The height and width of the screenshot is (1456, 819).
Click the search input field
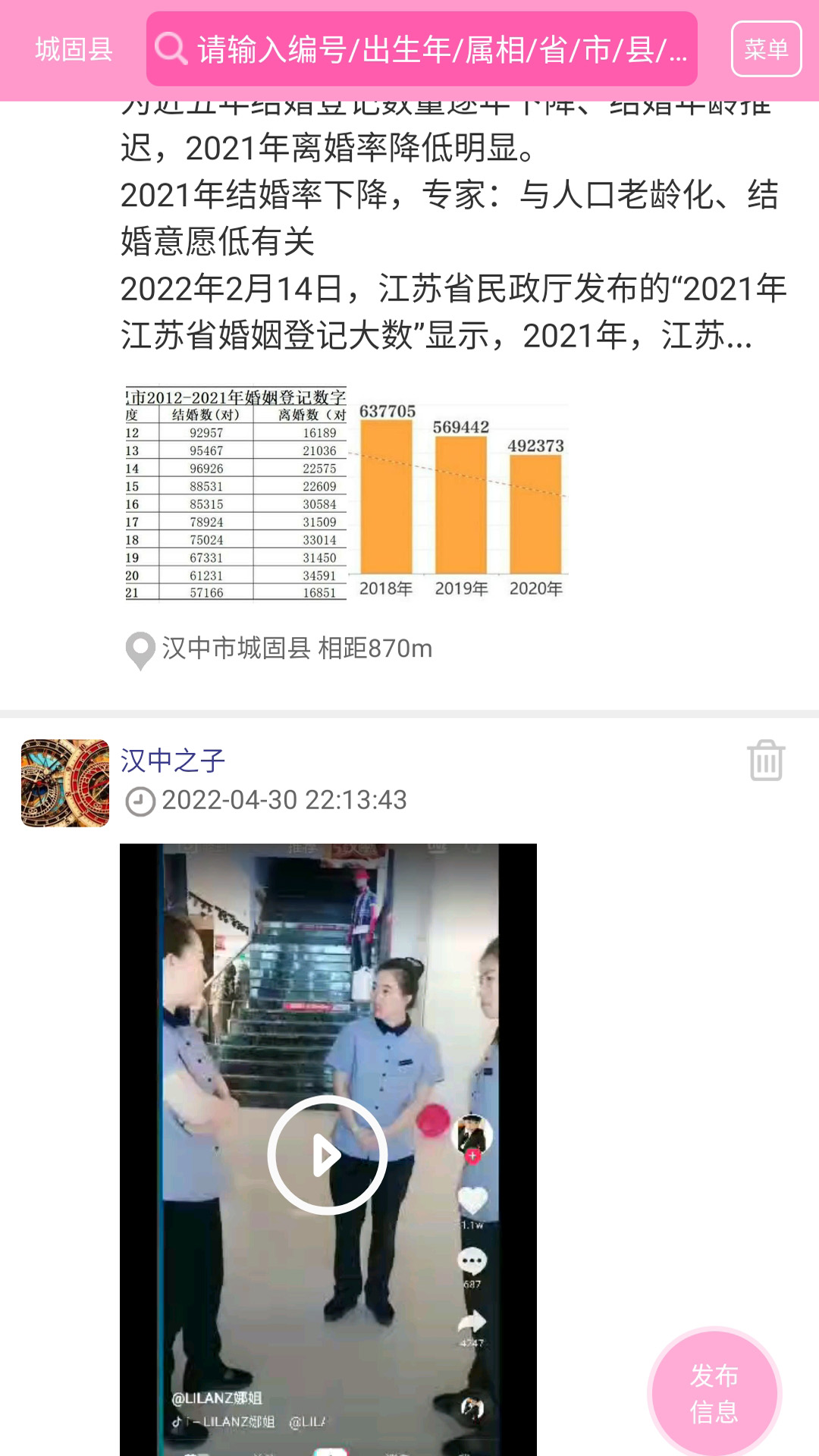point(425,49)
